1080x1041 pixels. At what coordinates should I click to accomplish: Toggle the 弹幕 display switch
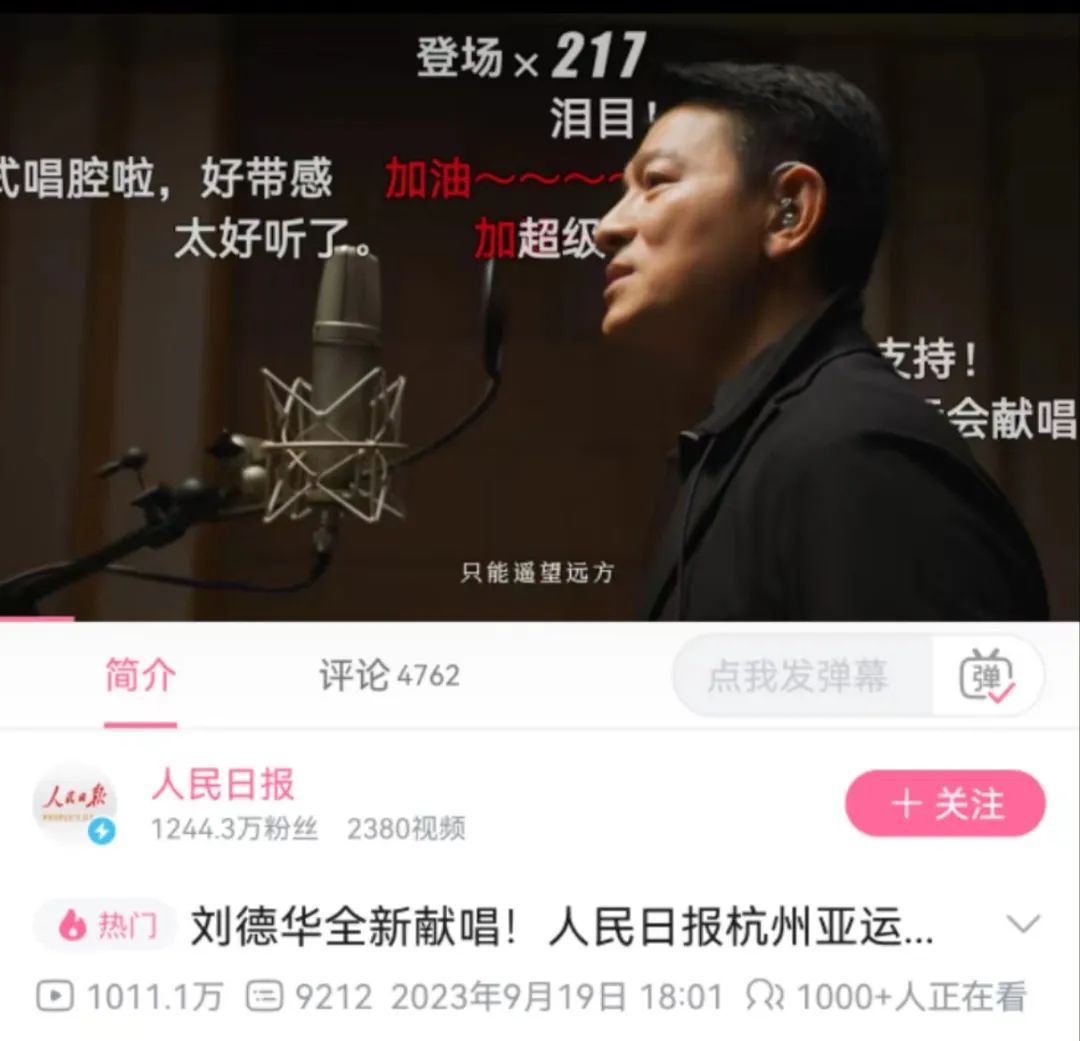pos(987,677)
